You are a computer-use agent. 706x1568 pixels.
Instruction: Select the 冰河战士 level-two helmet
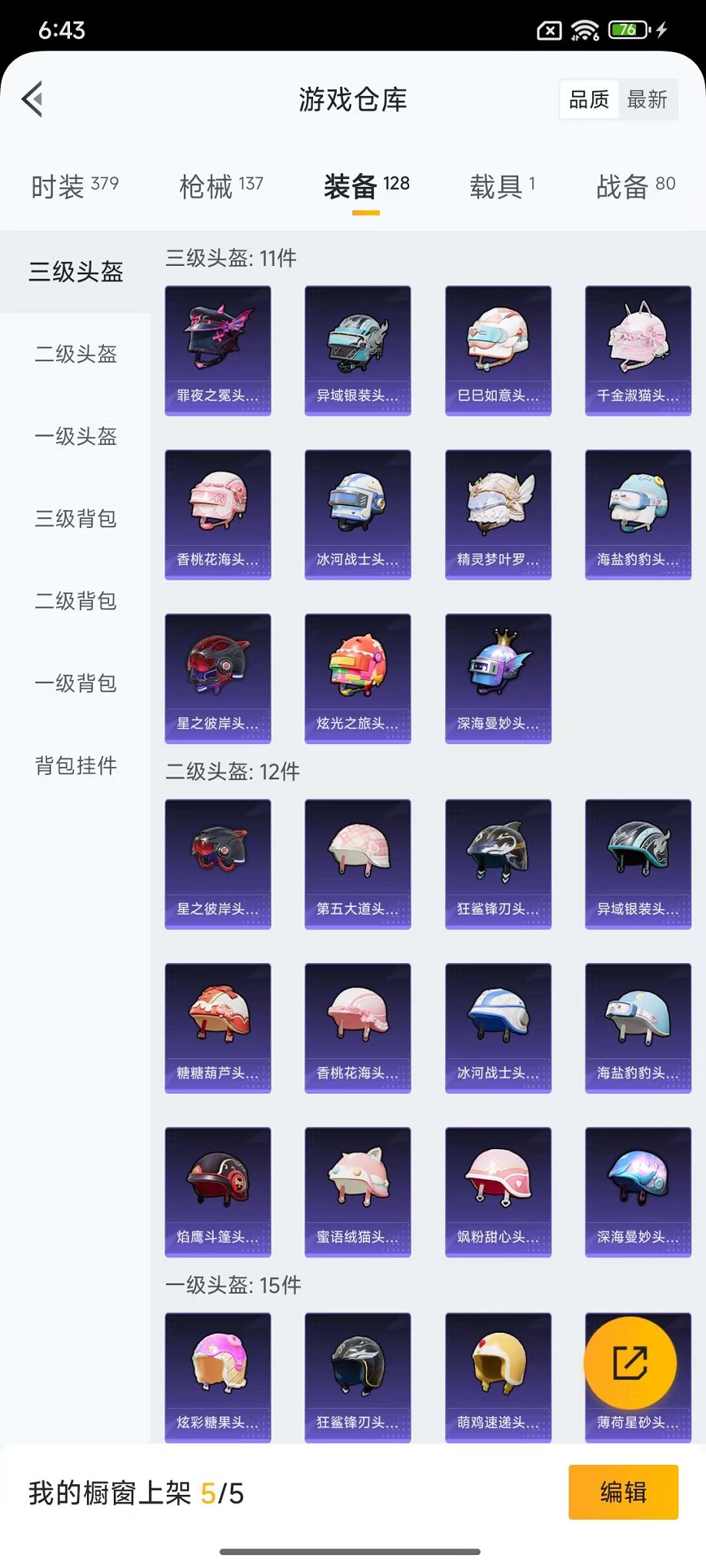coord(498,1028)
